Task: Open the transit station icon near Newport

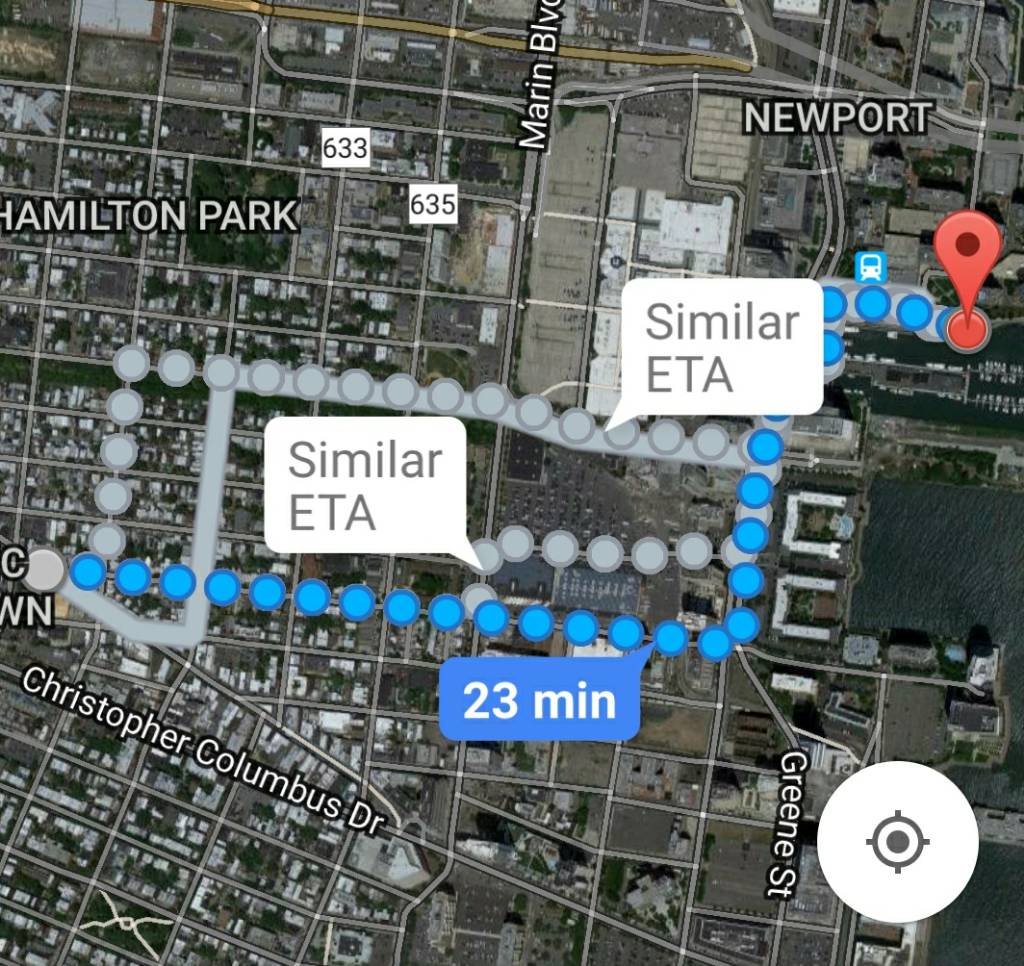Action: click(872, 266)
